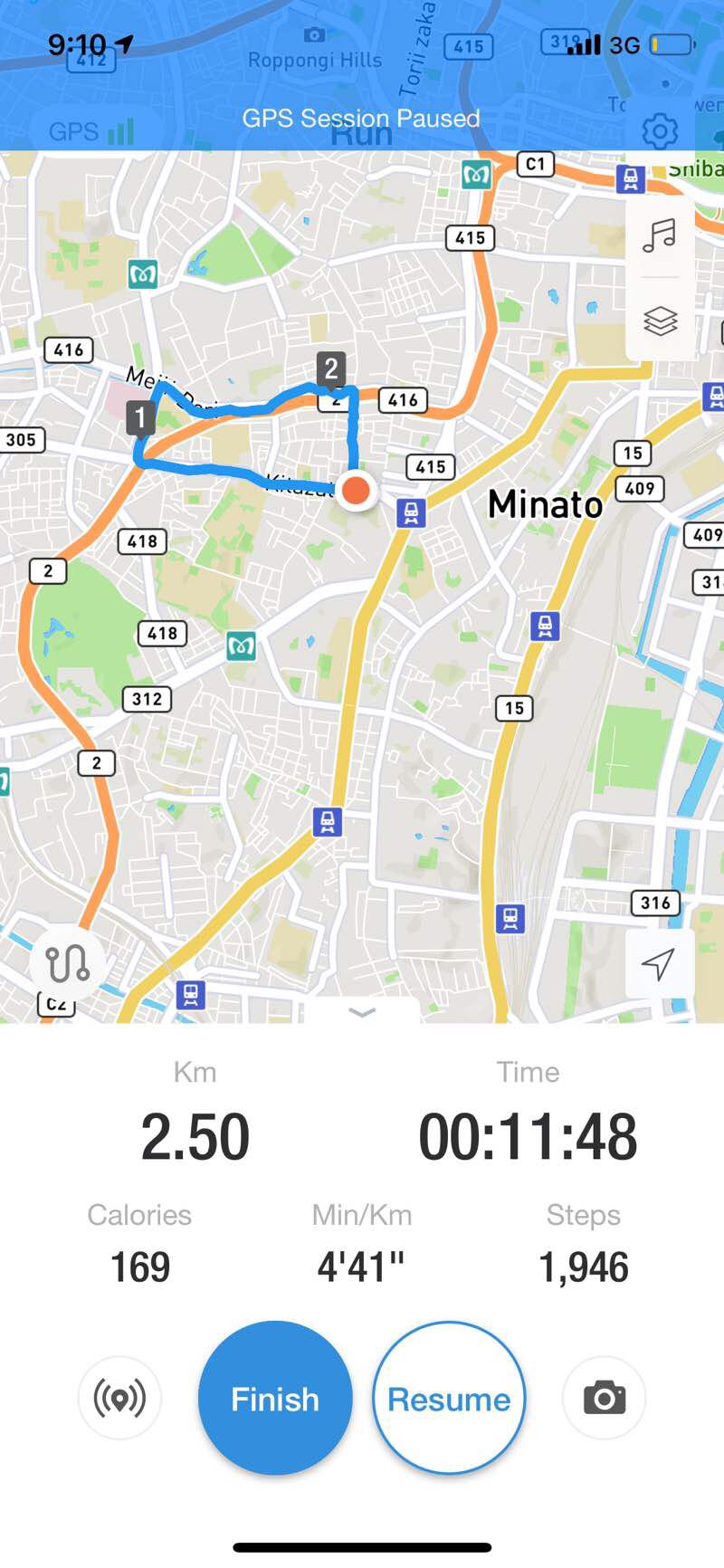Open the route planner icon

[68, 963]
